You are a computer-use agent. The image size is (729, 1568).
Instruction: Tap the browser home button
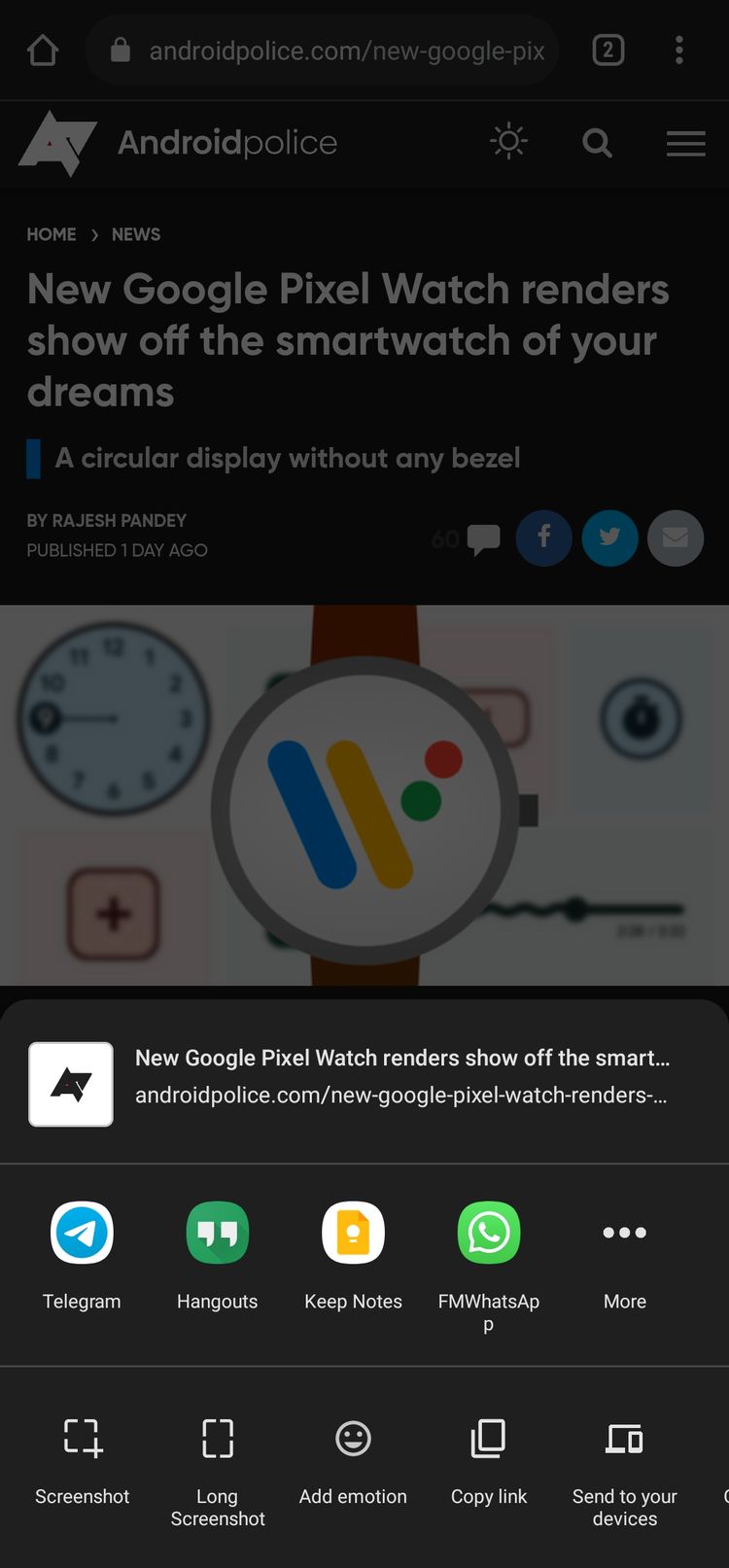click(x=43, y=50)
